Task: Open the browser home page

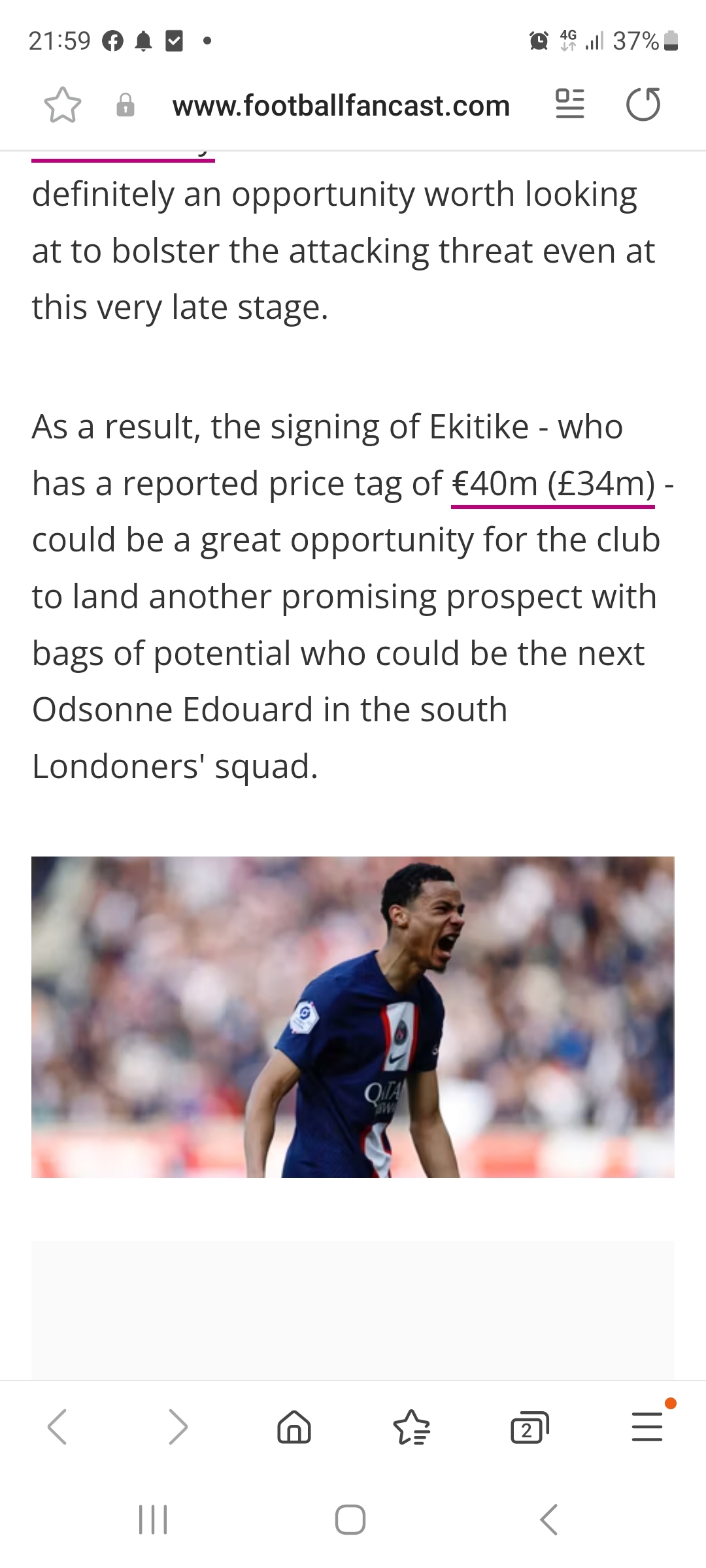Action: coord(294,1426)
